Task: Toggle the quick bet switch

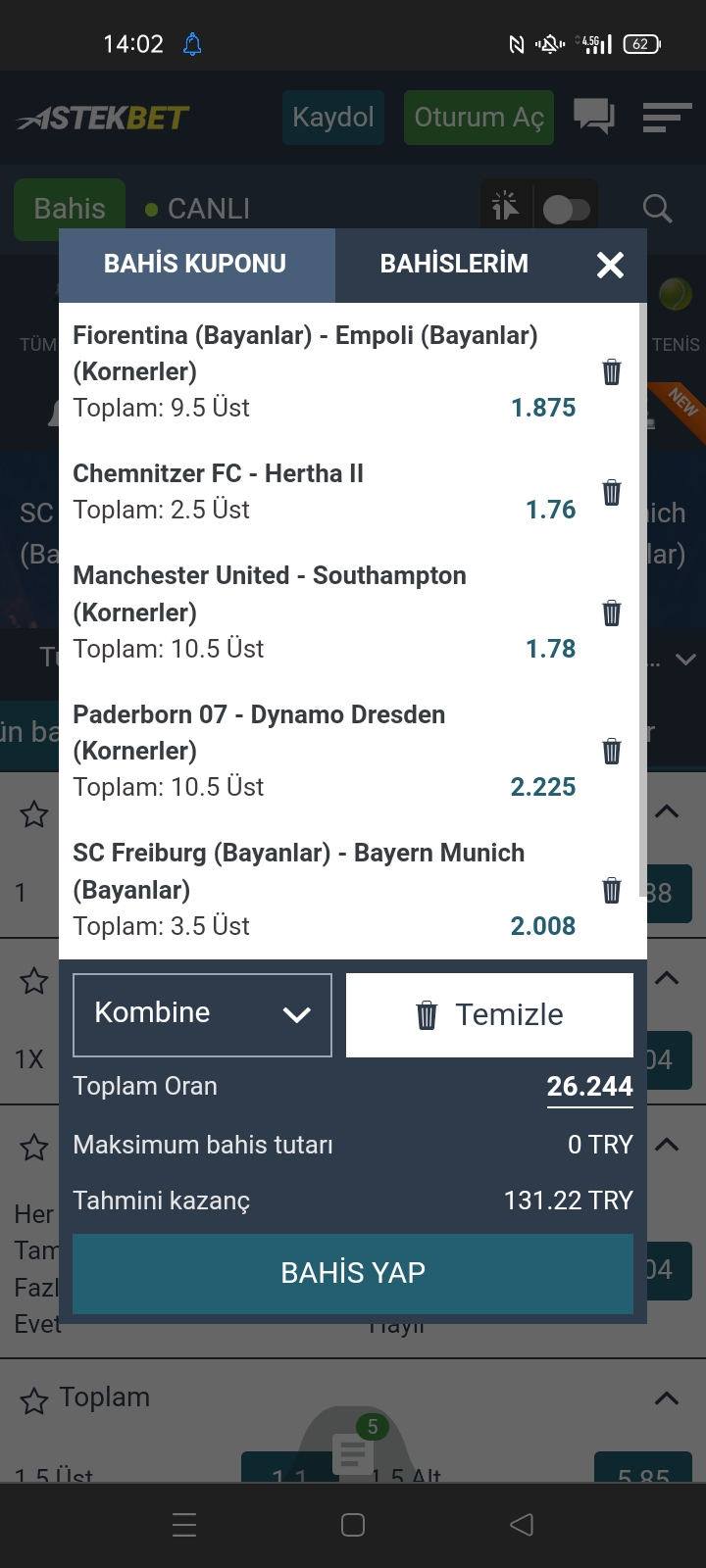Action: [x=566, y=209]
